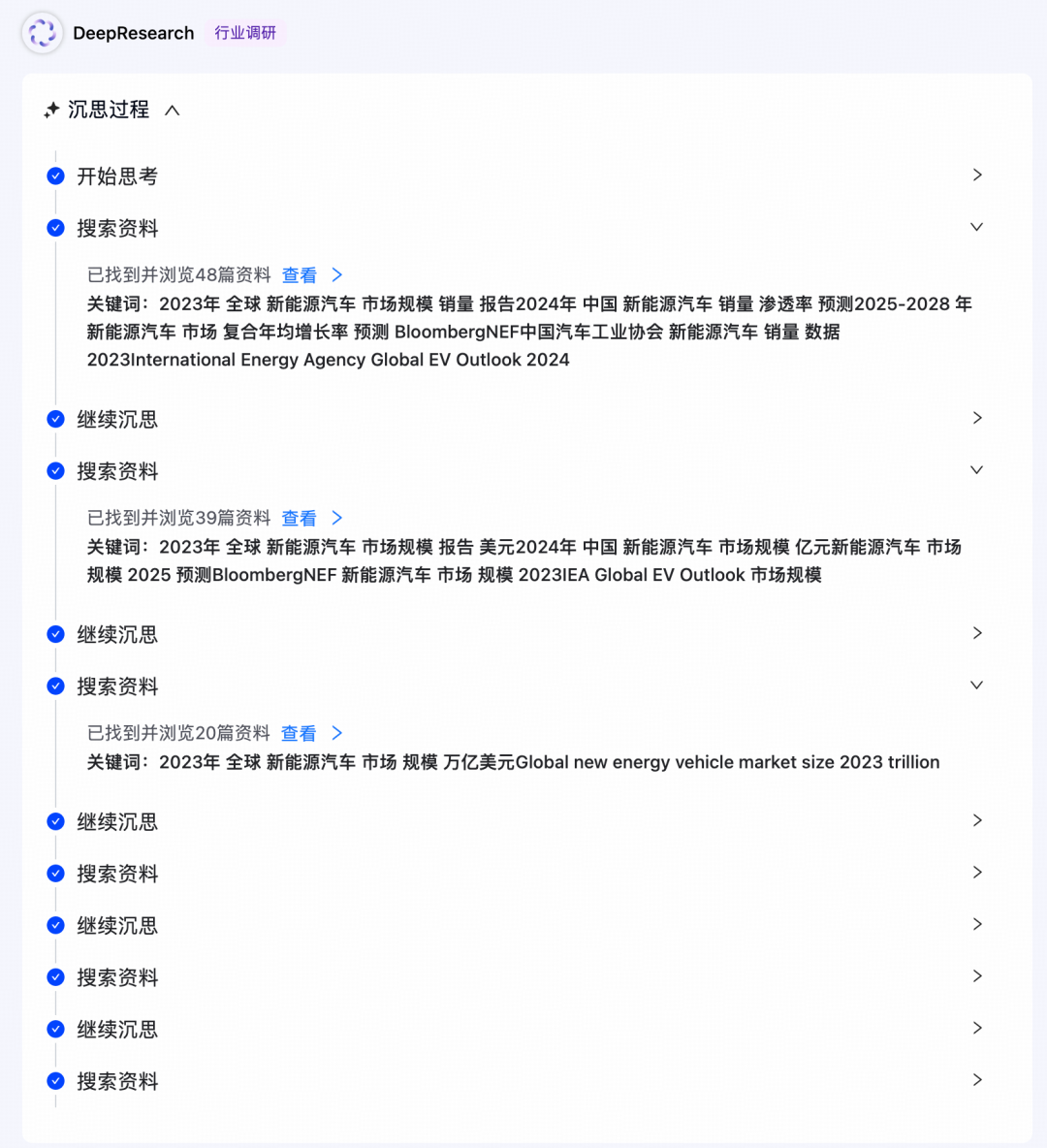The width and height of the screenshot is (1047, 1148).
Task: Expand 继续沉思 step following the 39篇资料 search
Action: click(976, 633)
